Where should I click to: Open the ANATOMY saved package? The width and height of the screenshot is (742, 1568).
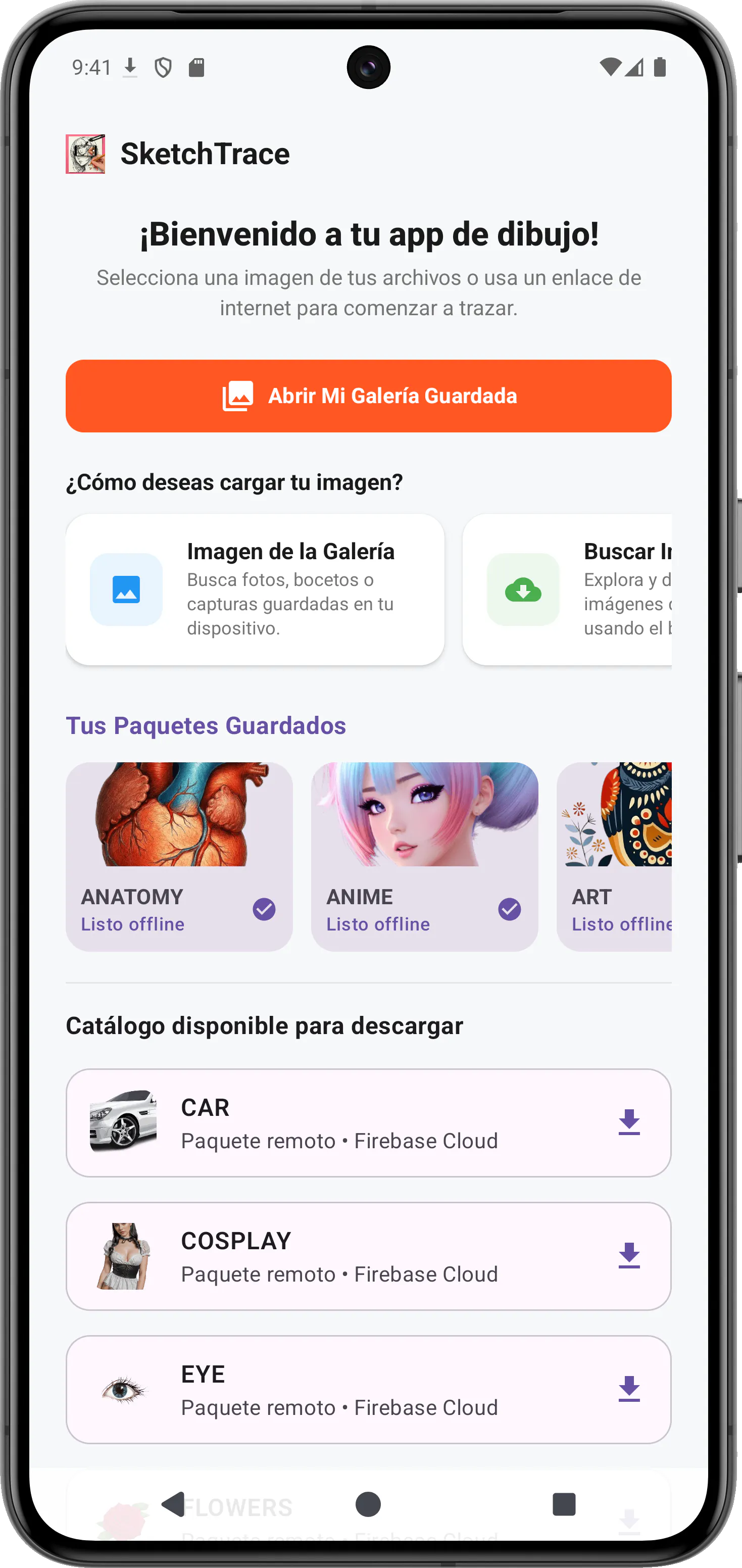[x=179, y=856]
